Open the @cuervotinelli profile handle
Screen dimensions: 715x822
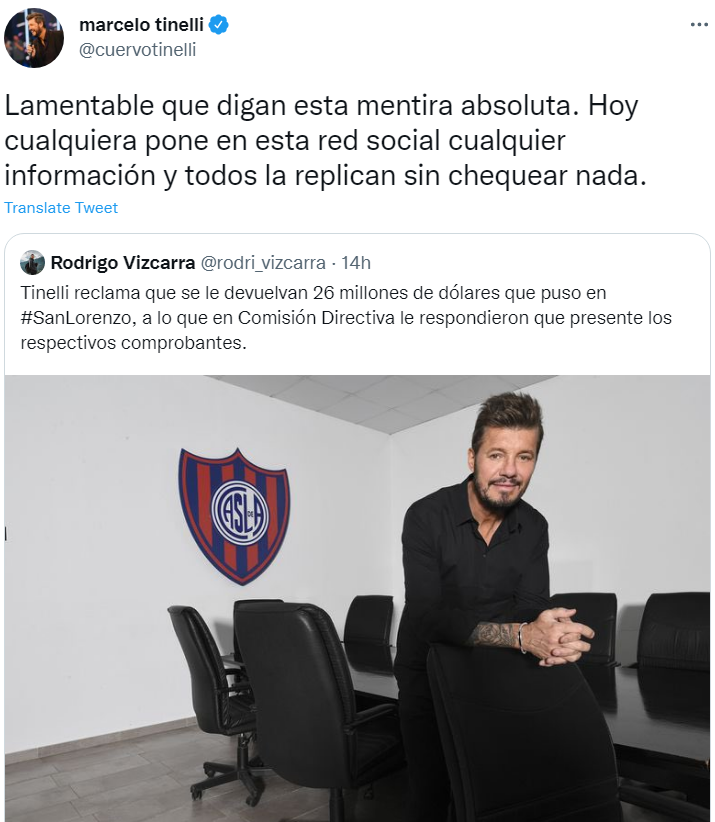tap(137, 50)
